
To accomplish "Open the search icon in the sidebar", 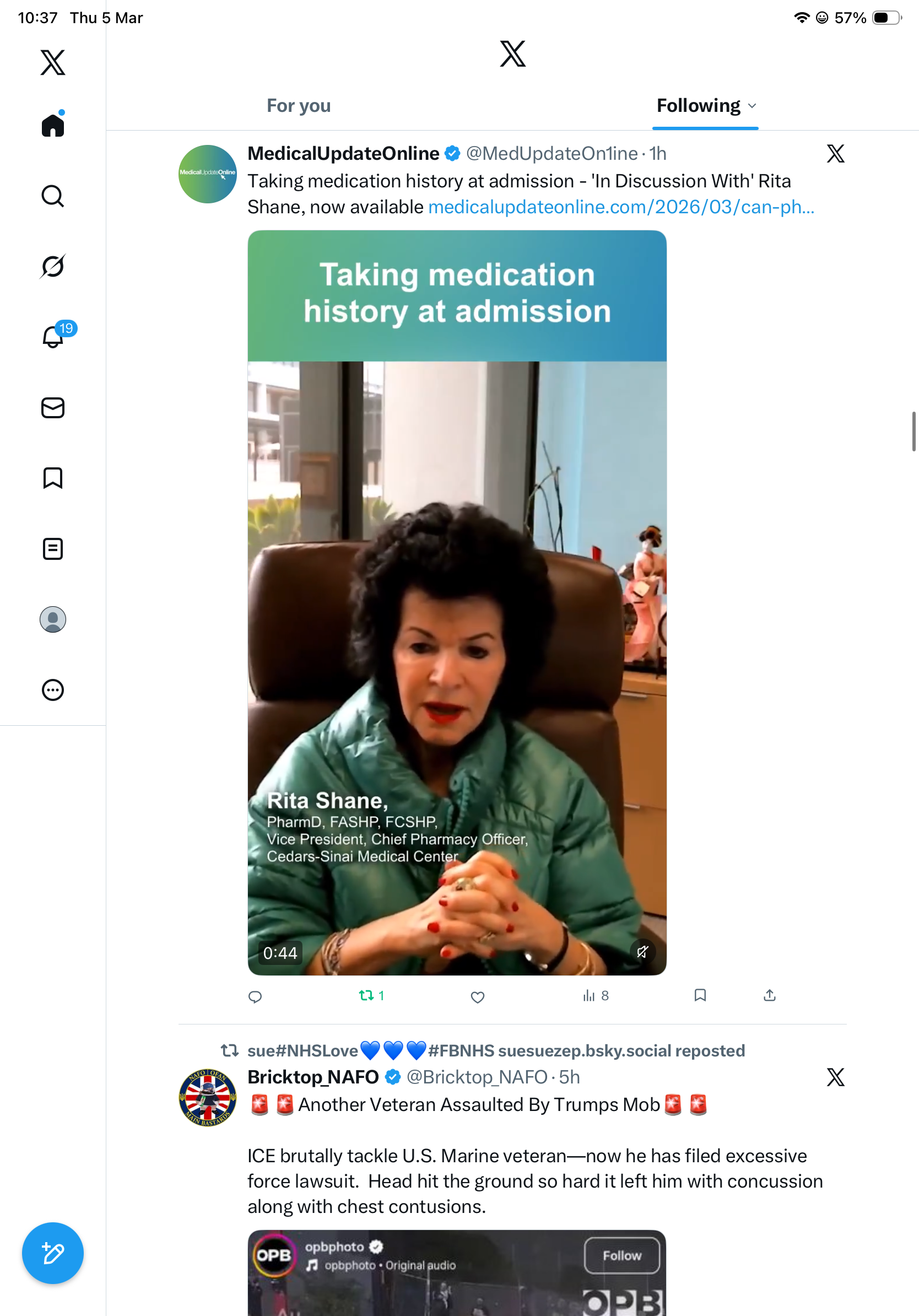I will click(x=53, y=196).
